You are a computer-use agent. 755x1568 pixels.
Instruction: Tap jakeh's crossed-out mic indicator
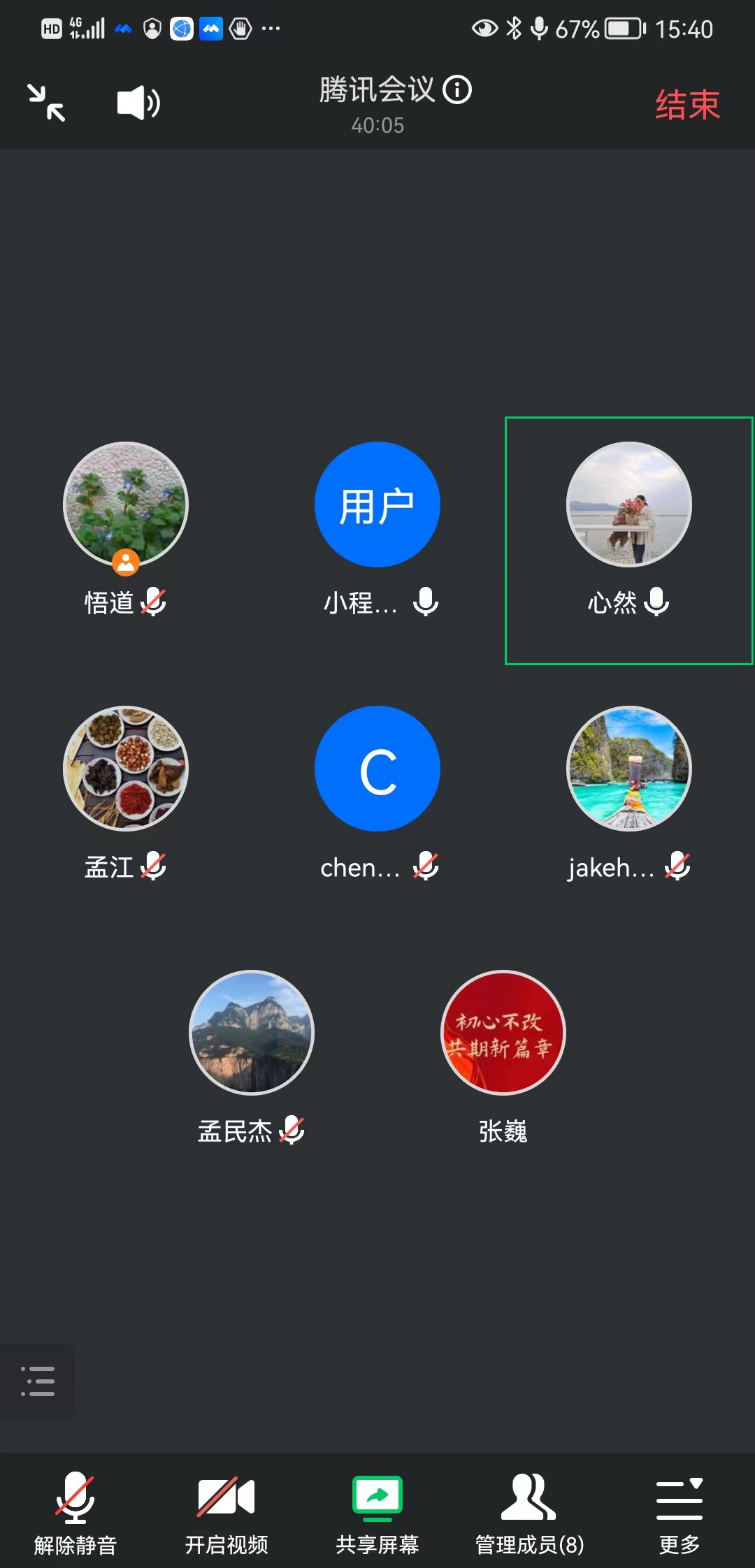pyautogui.click(x=676, y=867)
